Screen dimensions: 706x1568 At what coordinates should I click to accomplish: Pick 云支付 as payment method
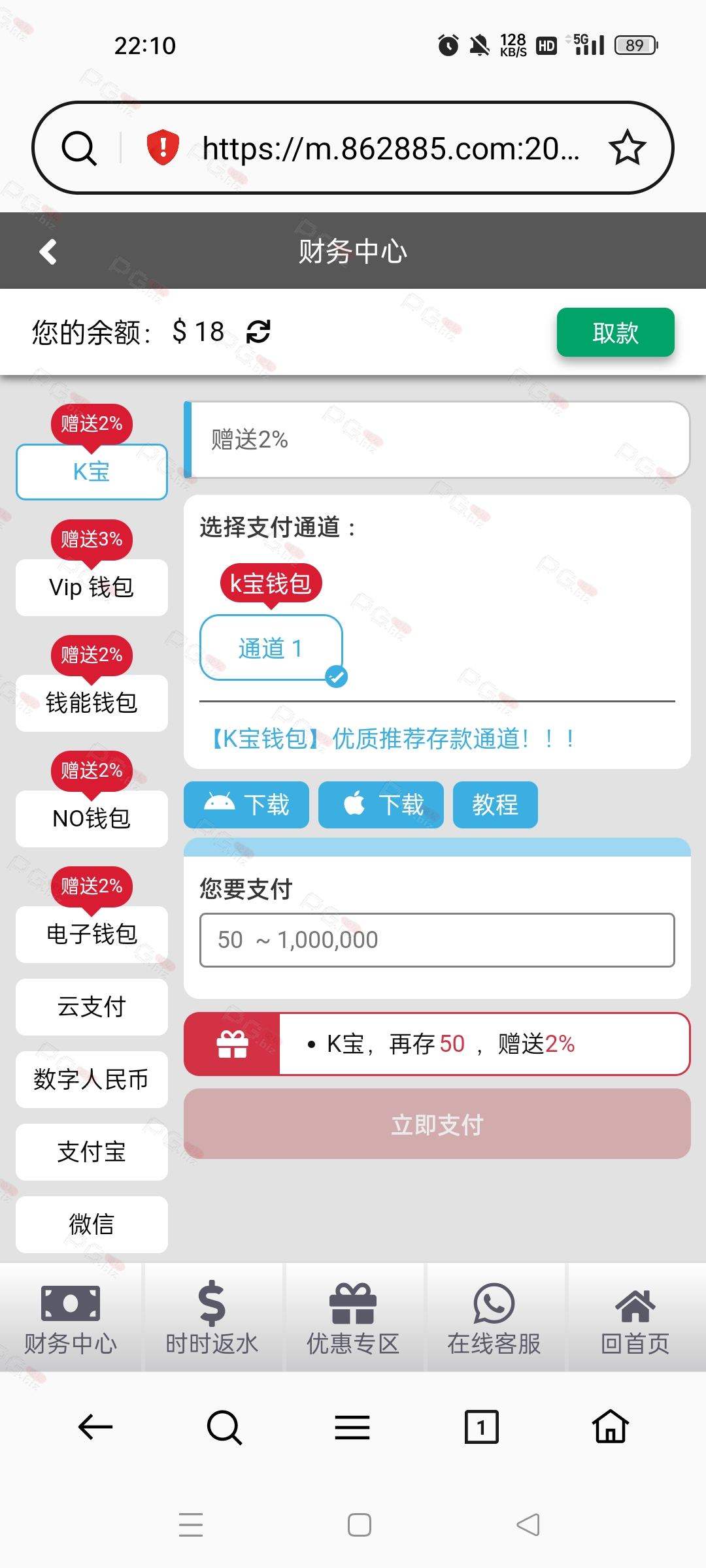(x=92, y=1007)
